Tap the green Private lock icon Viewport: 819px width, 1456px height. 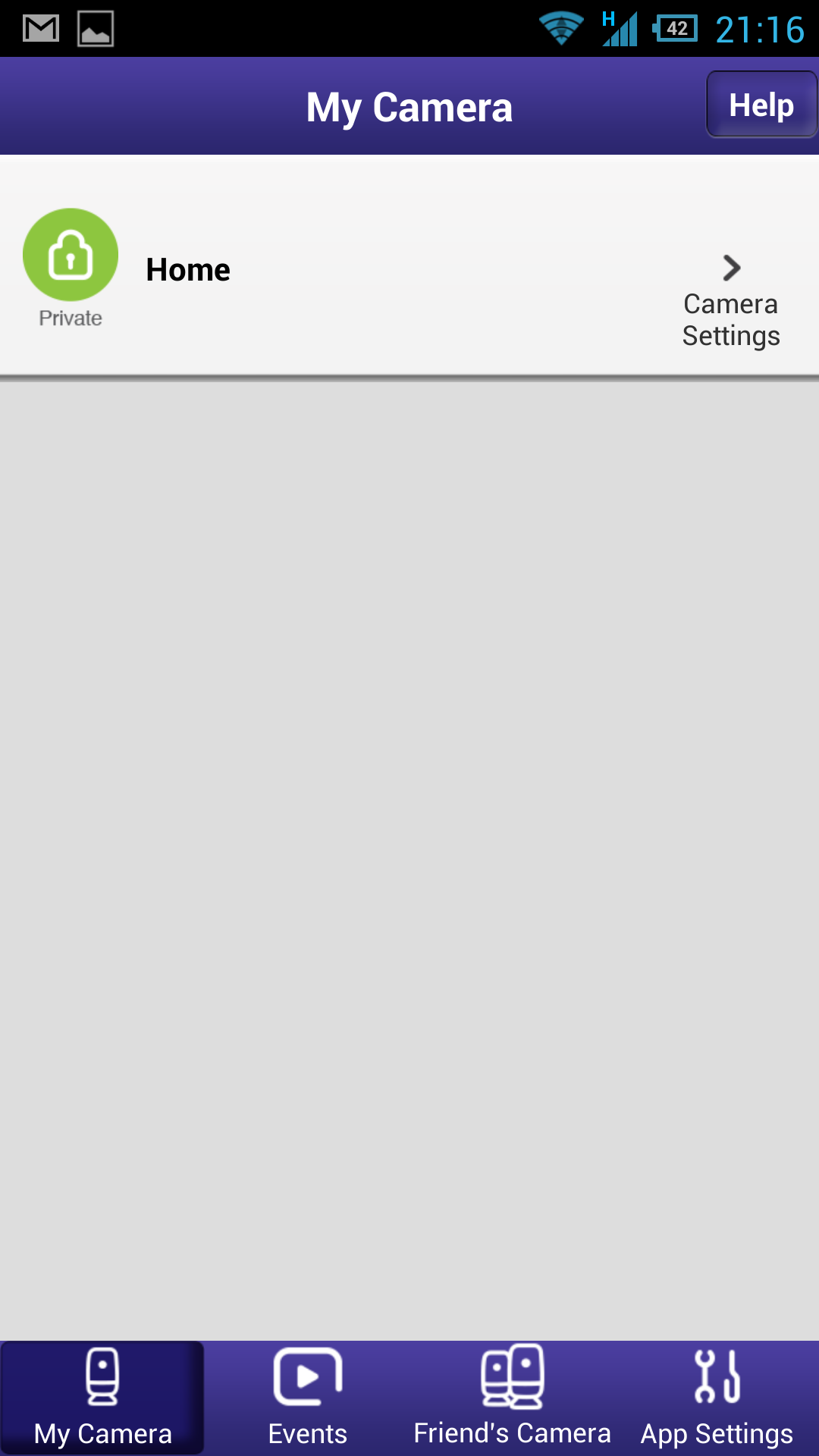pos(71,255)
